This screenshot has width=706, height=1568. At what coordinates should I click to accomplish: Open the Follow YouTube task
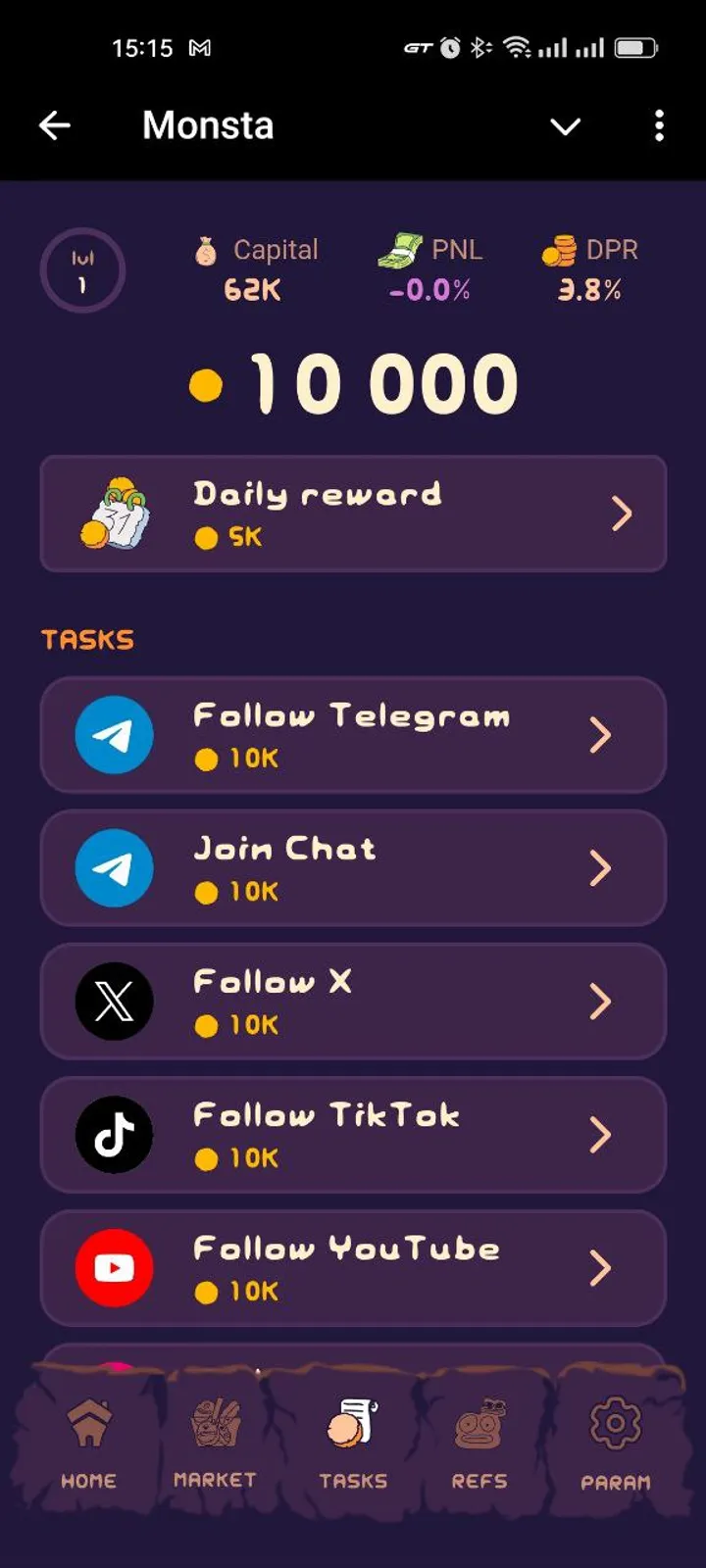[353, 1268]
